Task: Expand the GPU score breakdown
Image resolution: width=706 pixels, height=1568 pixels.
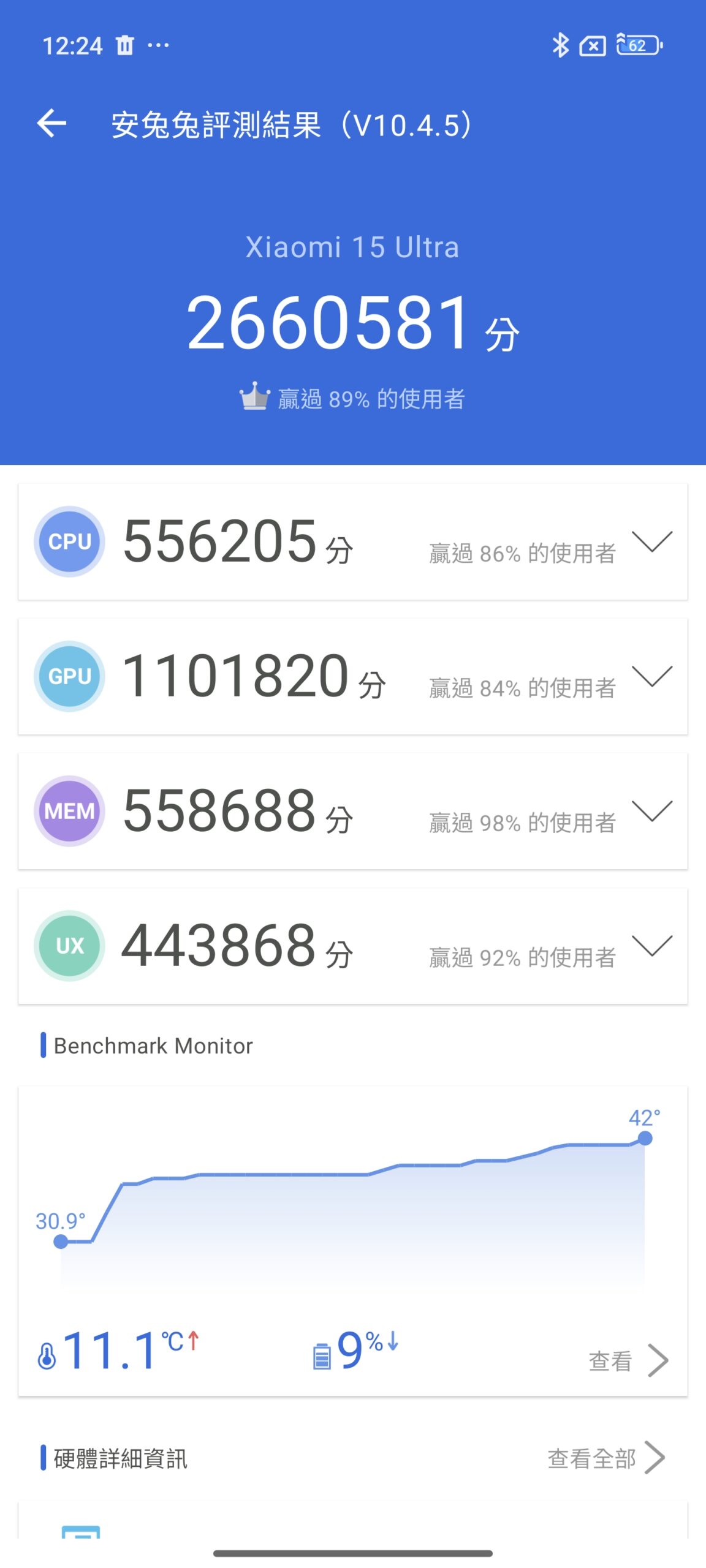Action: [x=652, y=676]
